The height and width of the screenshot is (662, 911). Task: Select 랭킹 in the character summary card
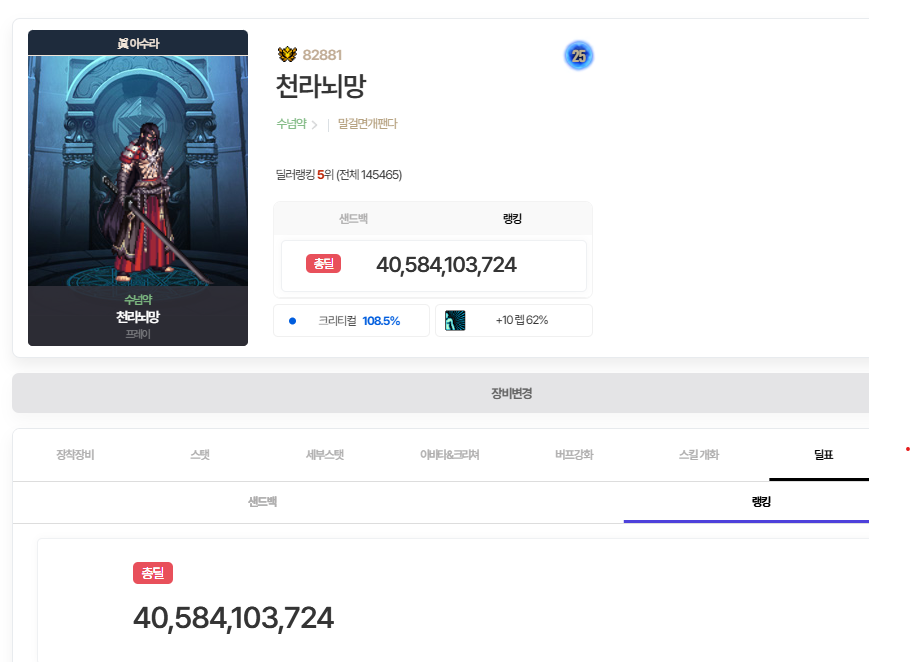pyautogui.click(x=511, y=218)
